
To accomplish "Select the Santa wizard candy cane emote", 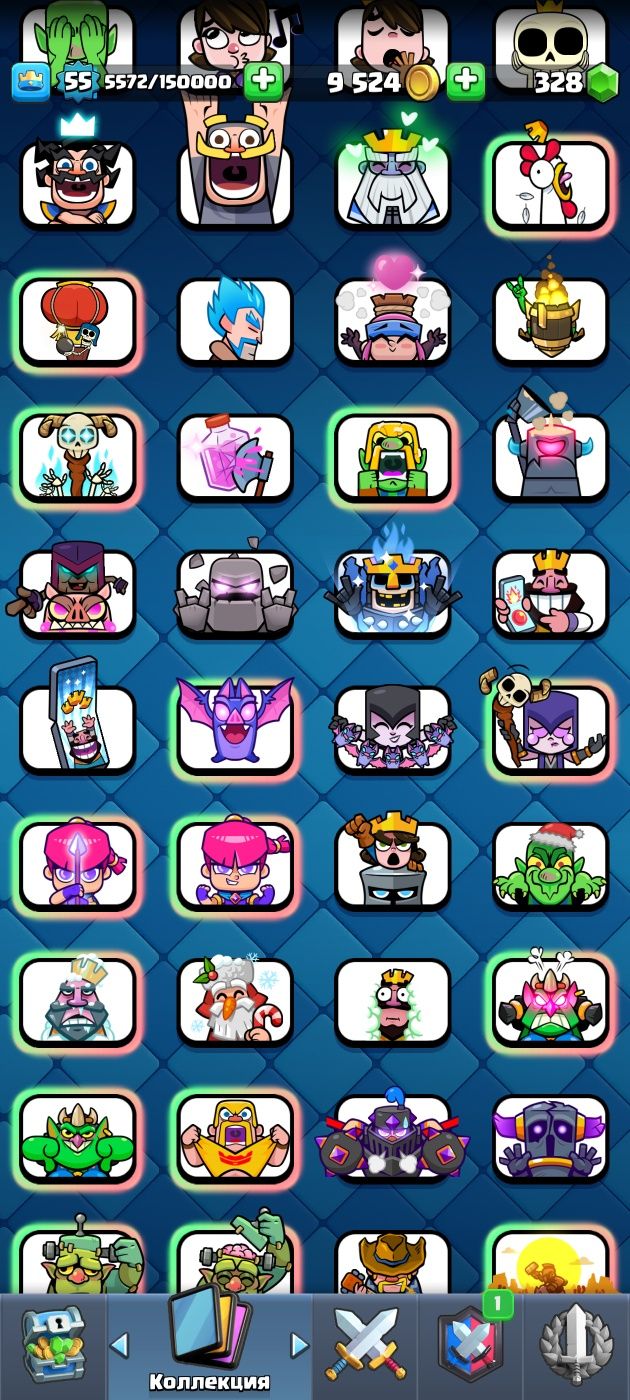I will 235,1000.
